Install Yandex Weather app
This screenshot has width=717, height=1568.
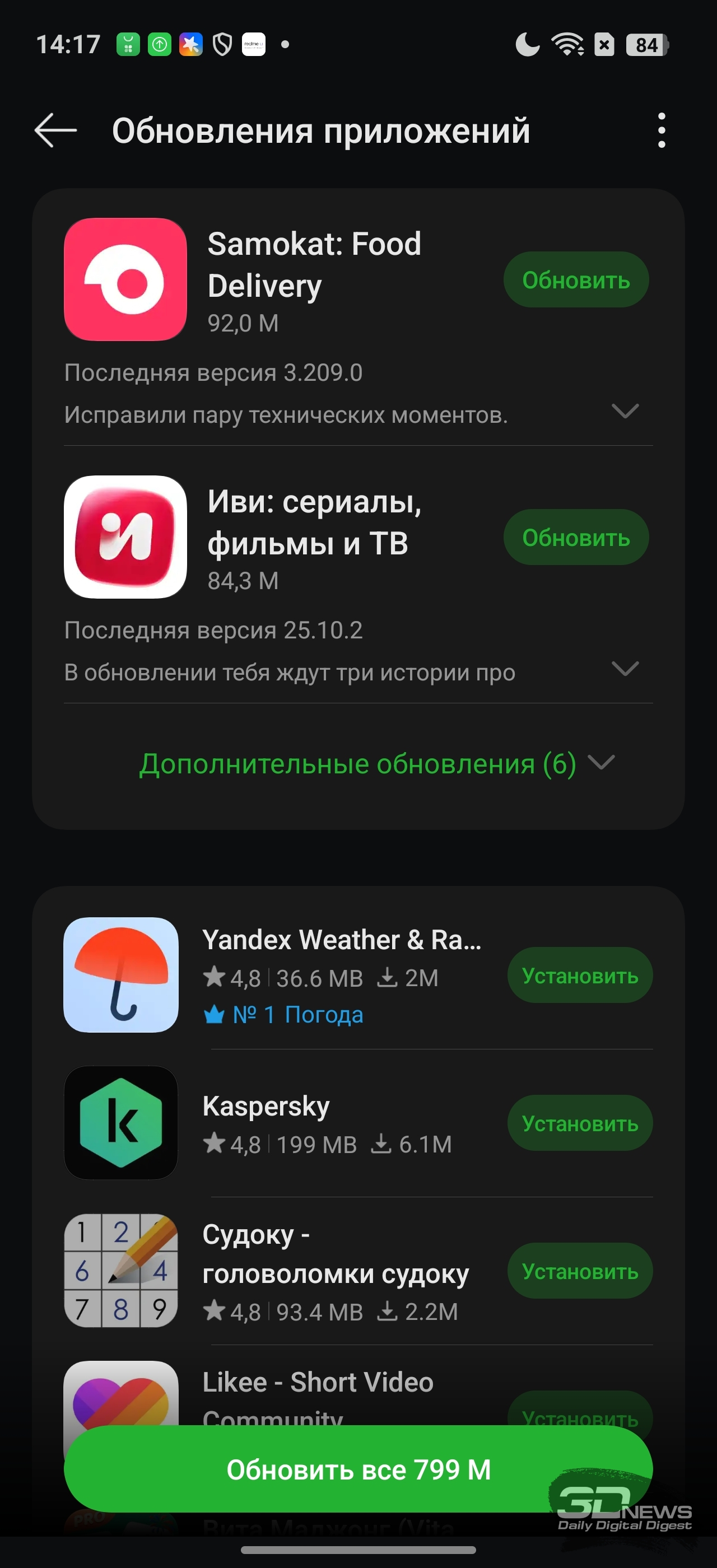tap(579, 976)
